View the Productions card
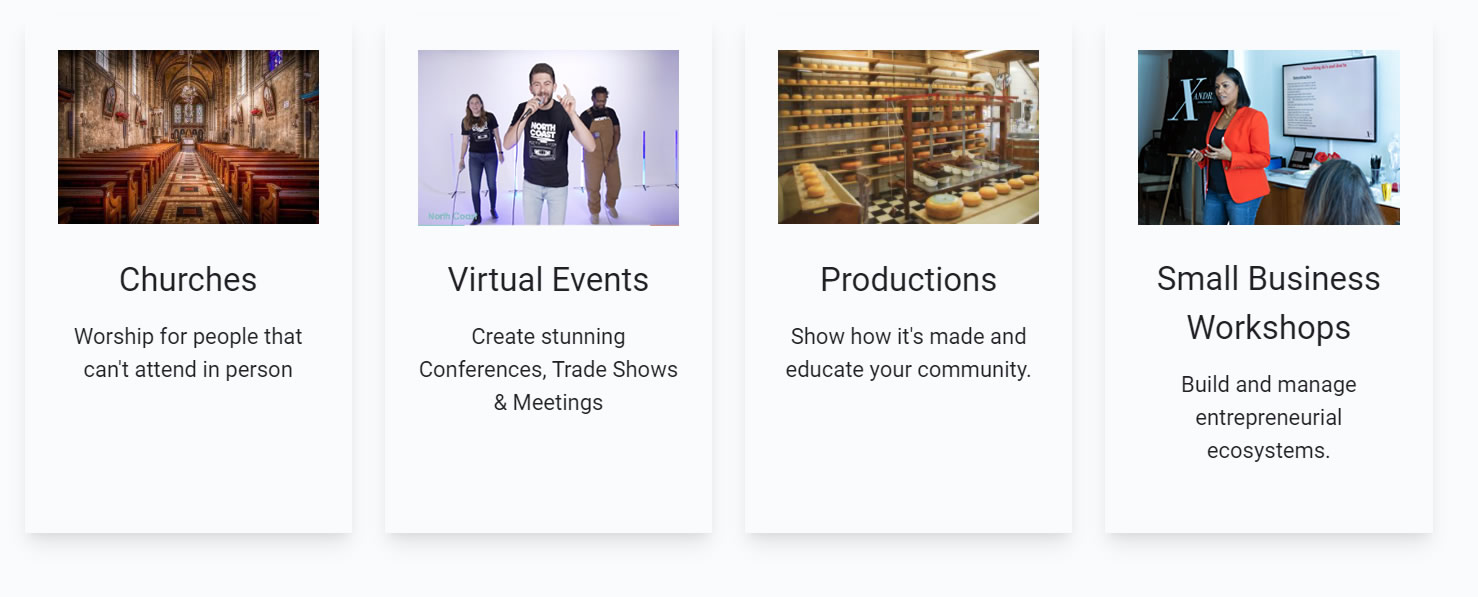Screen dimensions: 1478x597 908,279
